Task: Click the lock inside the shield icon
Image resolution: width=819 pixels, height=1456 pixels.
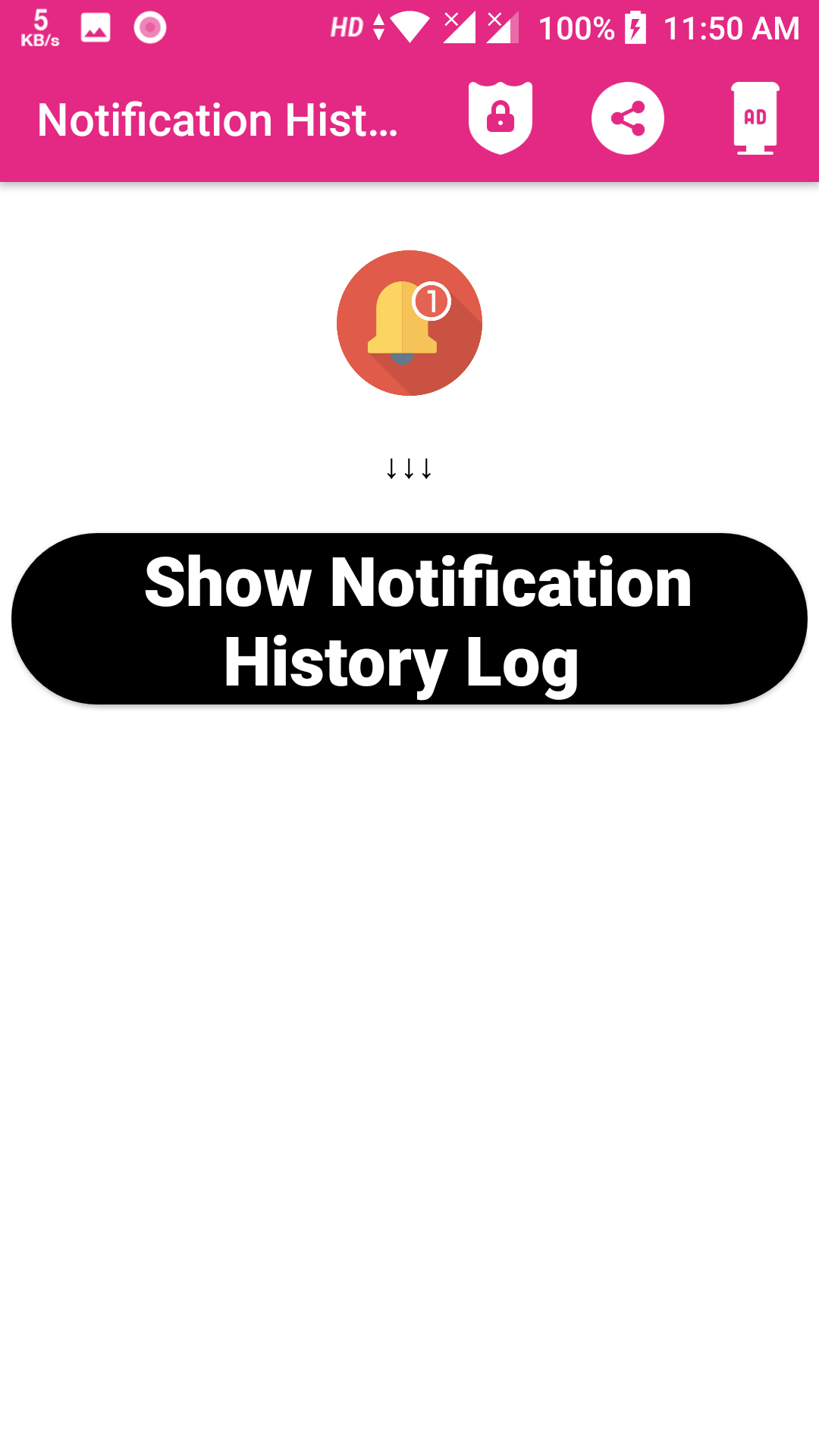Action: (x=500, y=114)
